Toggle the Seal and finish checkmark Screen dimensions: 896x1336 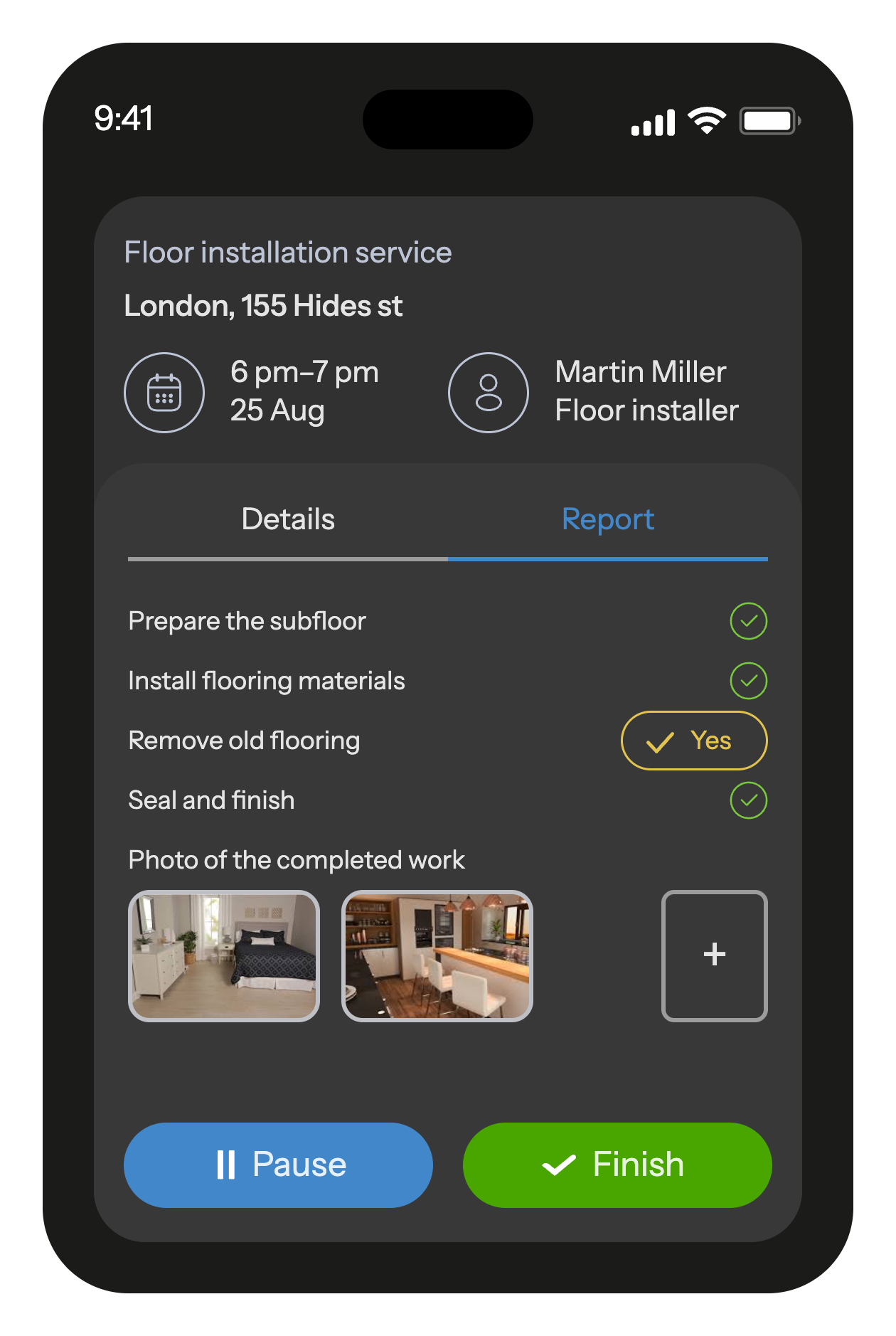tap(748, 800)
